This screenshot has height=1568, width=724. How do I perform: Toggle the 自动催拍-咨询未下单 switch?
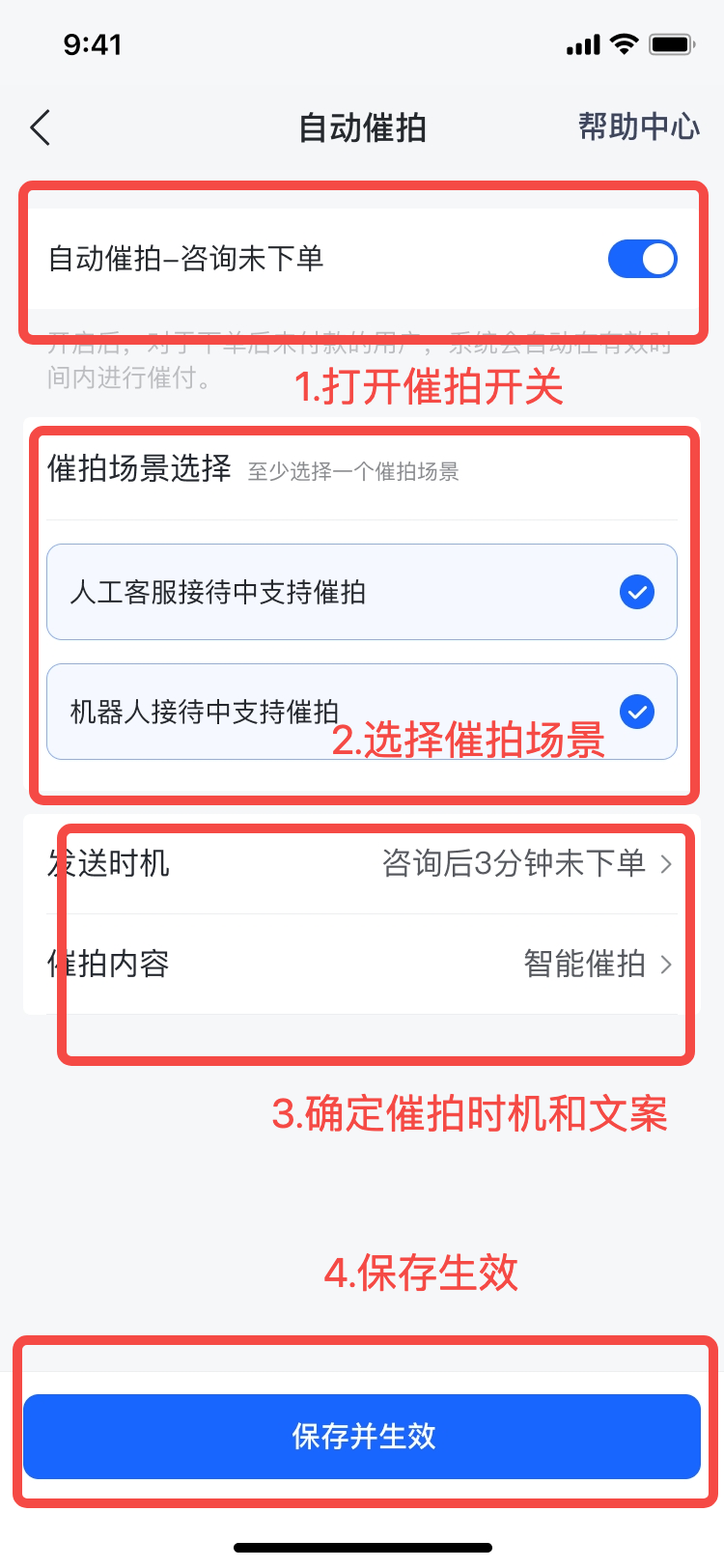pos(642,259)
